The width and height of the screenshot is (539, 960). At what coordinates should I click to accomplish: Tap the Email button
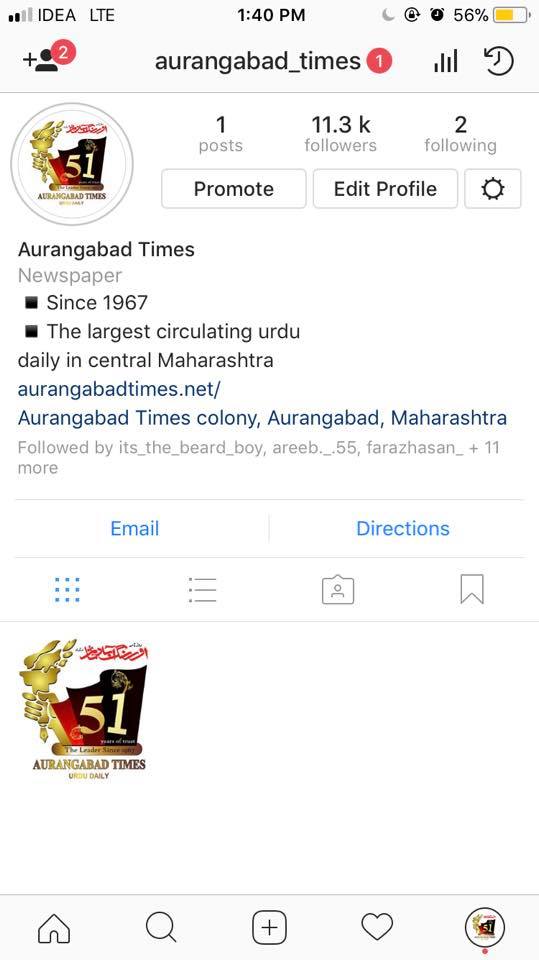pos(135,528)
